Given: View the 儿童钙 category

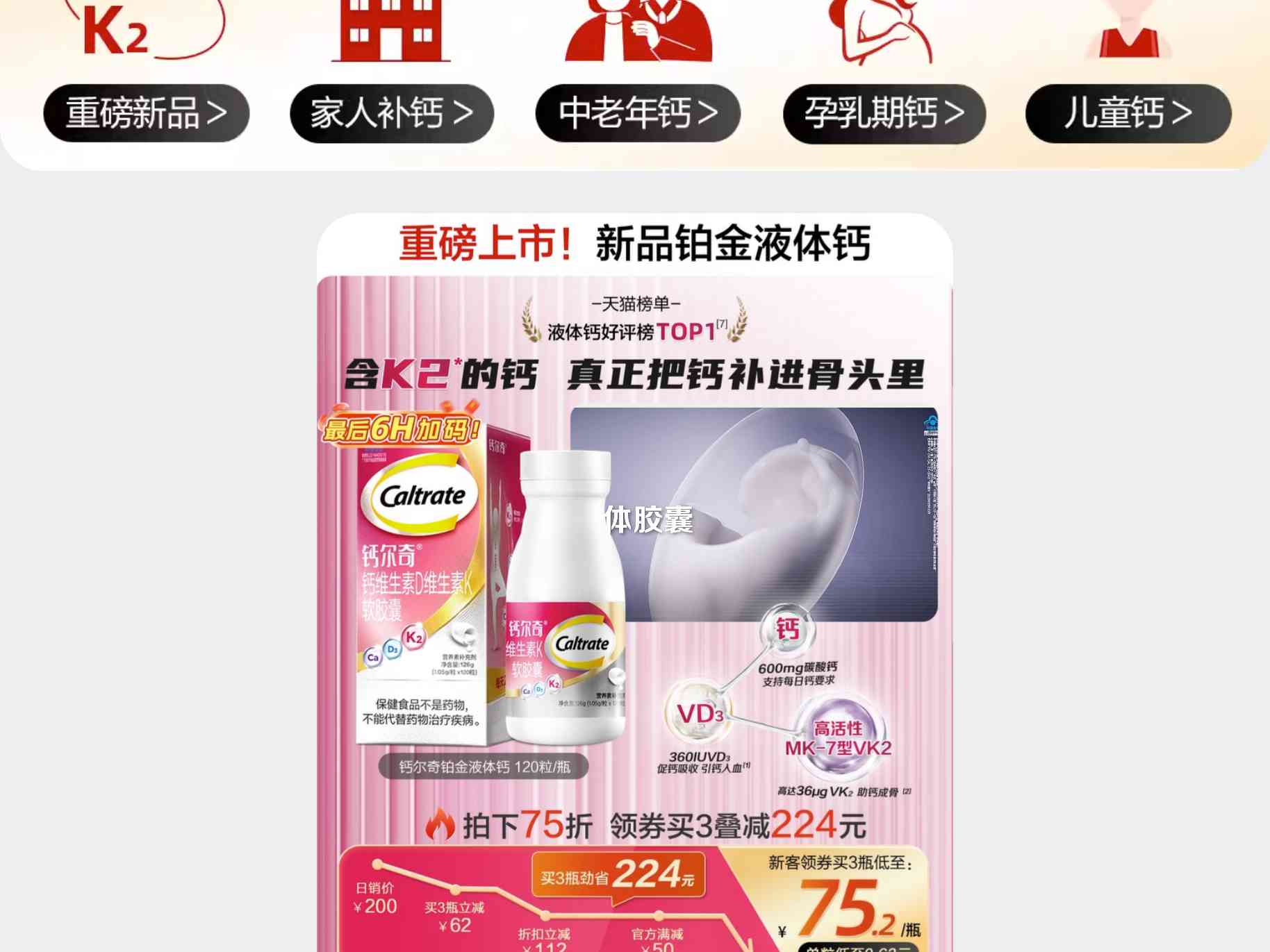Looking at the screenshot, I should [x=1128, y=113].
